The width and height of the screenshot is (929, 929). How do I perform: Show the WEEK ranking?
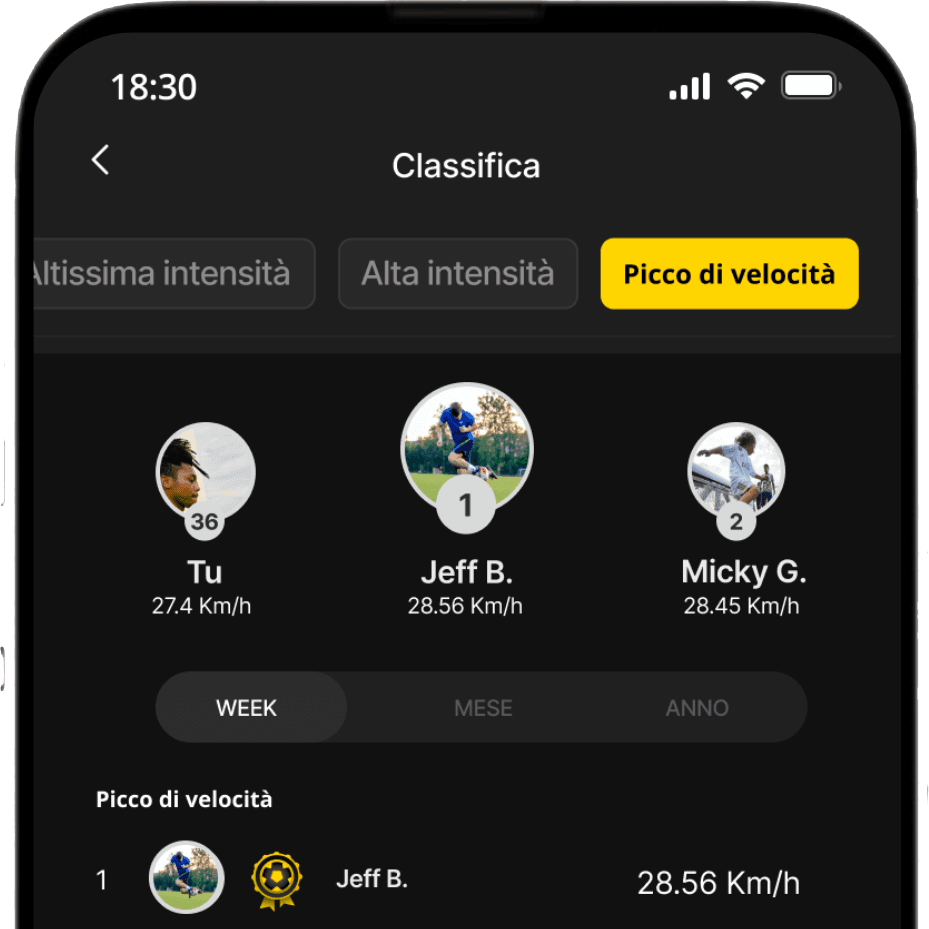point(247,708)
